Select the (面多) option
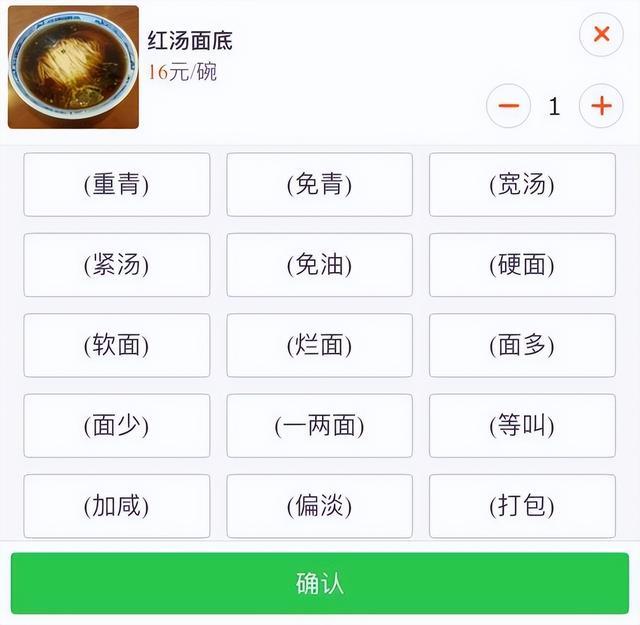The image size is (640, 625). pyautogui.click(x=522, y=346)
